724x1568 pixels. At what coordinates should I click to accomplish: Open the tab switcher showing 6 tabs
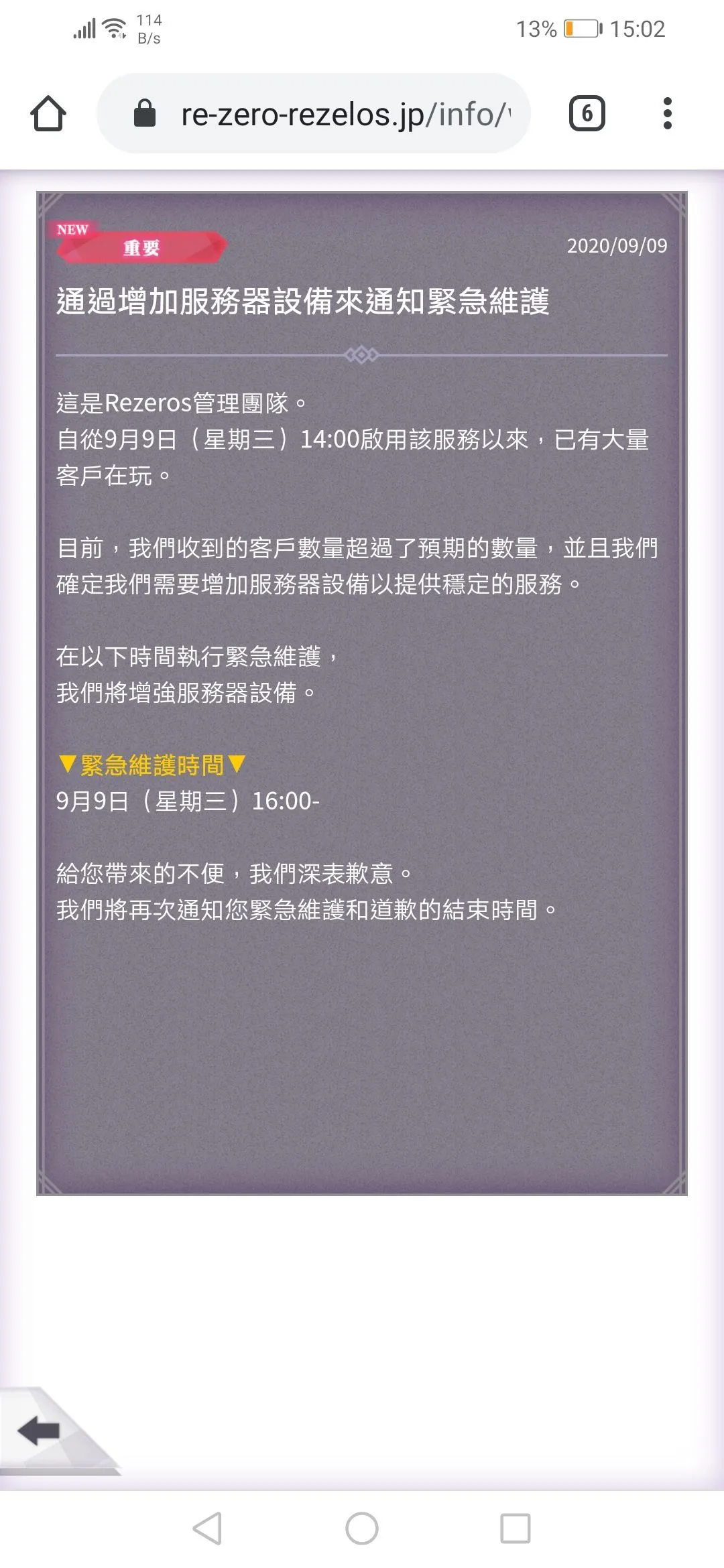[x=587, y=113]
